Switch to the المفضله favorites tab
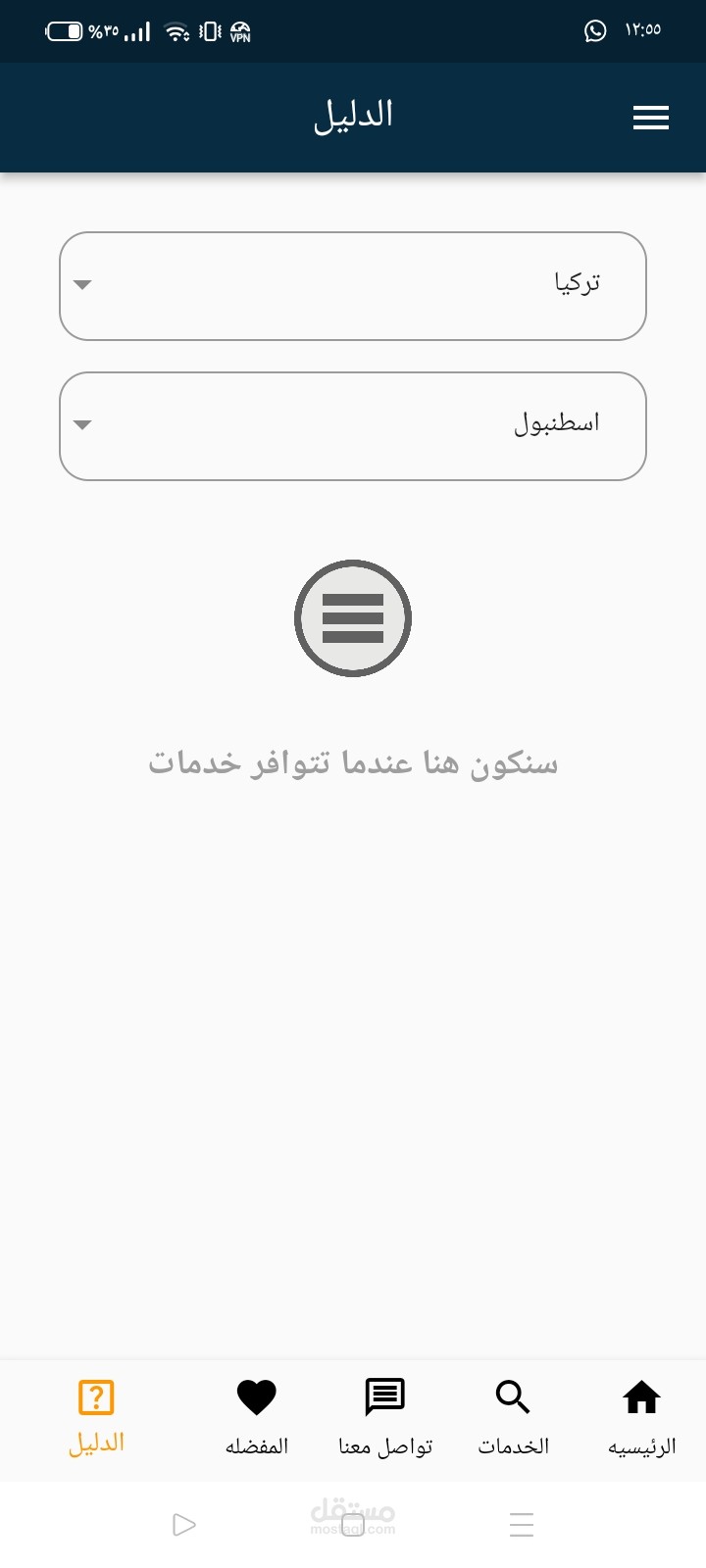The image size is (706, 1568). 257,1419
